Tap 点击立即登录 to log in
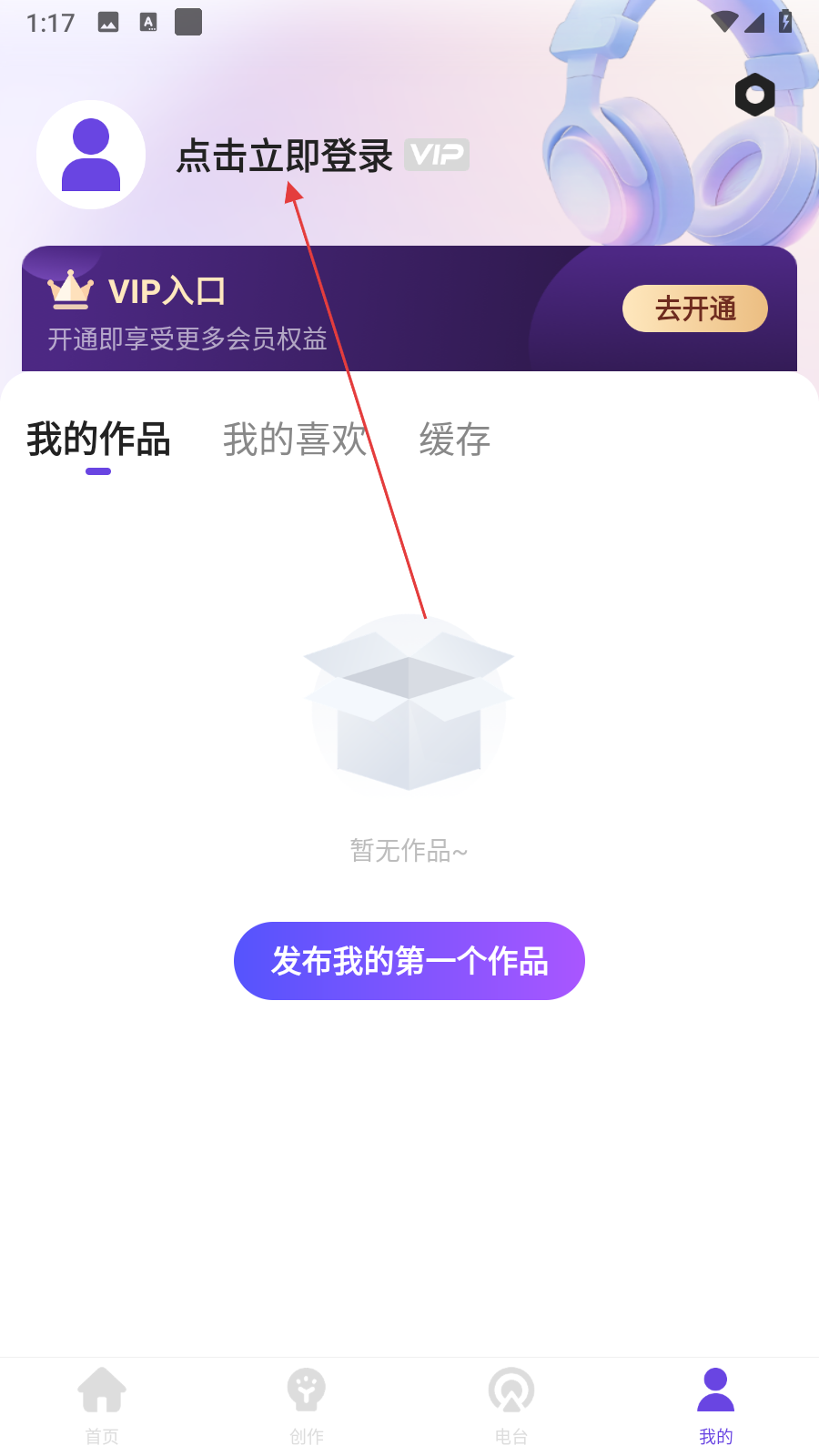The image size is (819, 1456). click(284, 156)
